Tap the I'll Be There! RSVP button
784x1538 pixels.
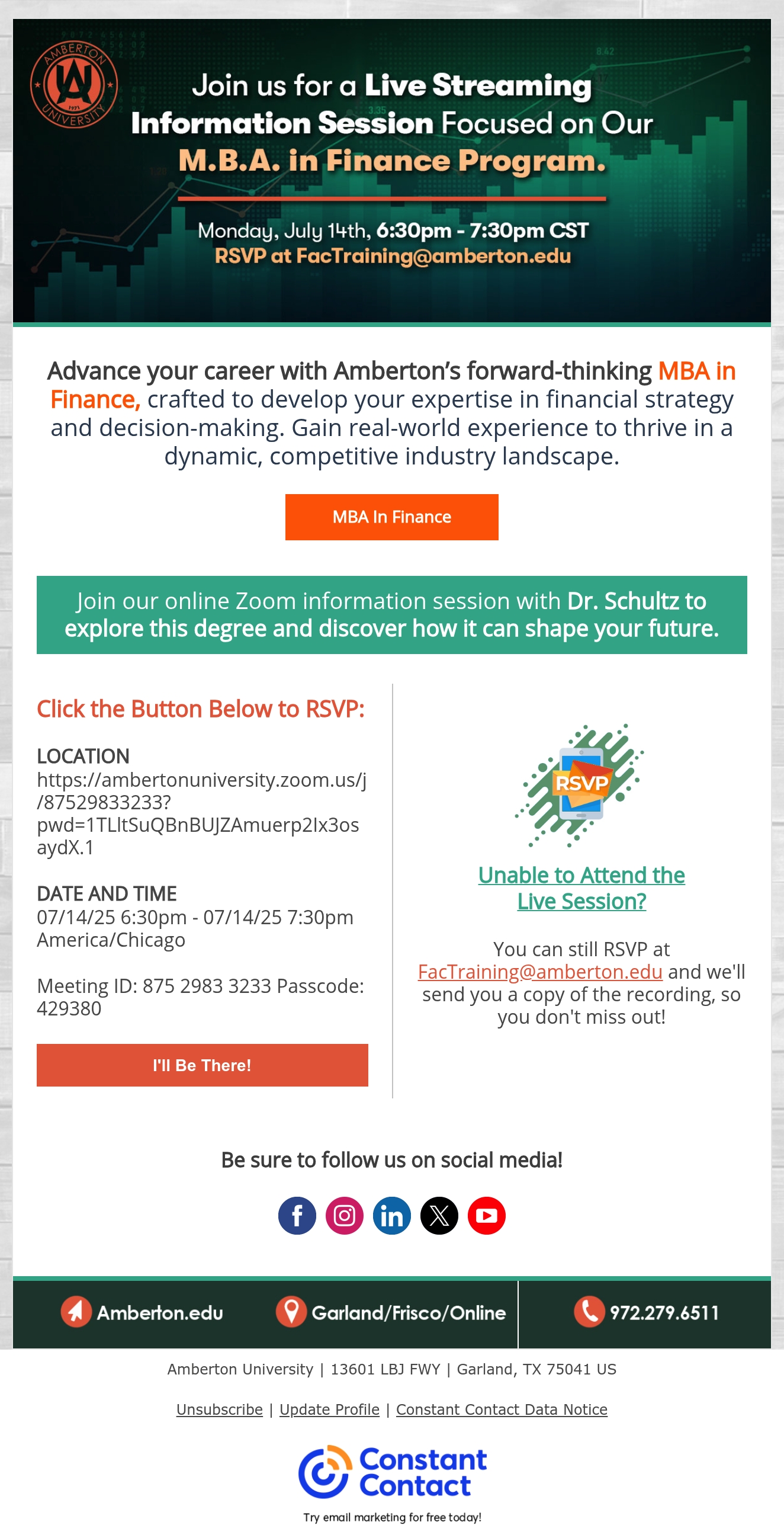[x=203, y=1065]
